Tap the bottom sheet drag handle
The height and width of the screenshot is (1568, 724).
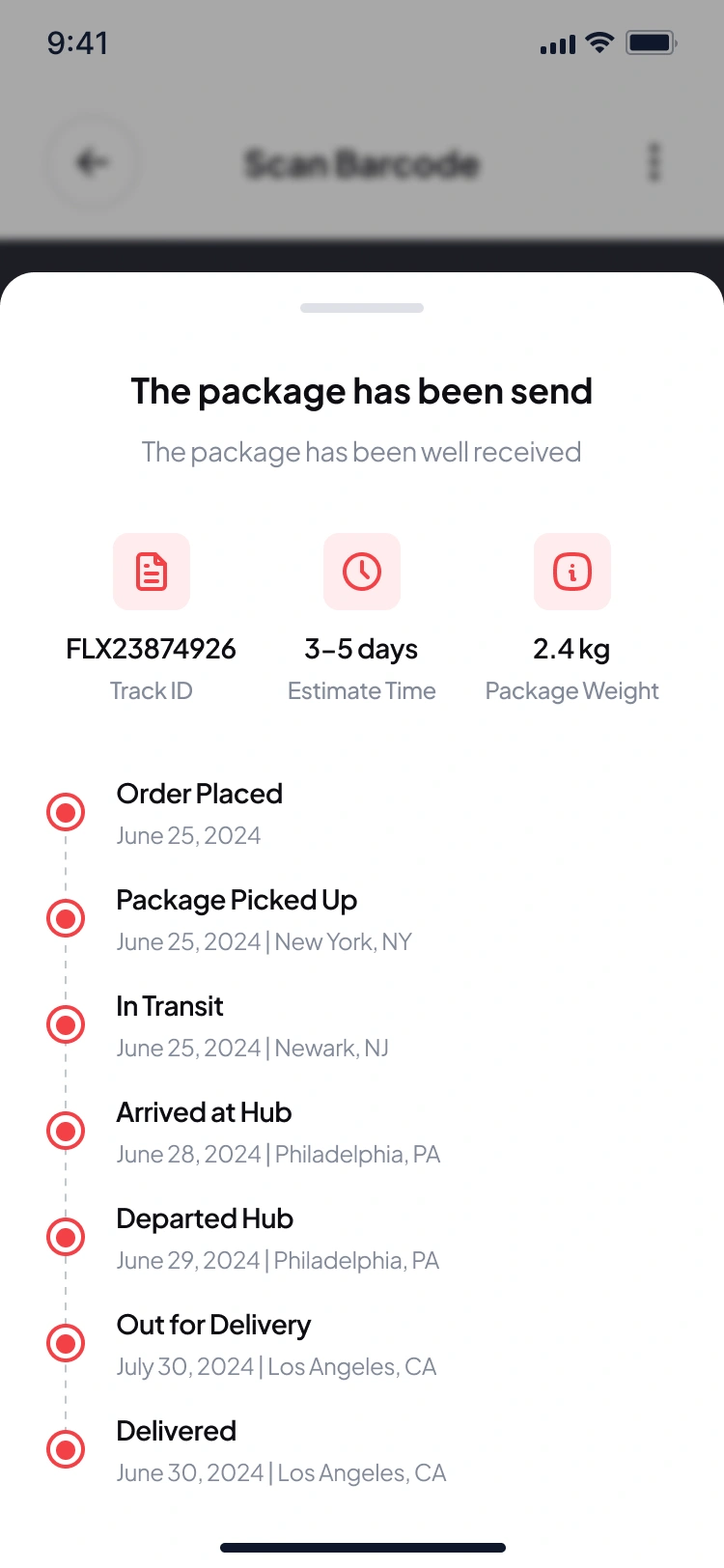click(x=362, y=308)
